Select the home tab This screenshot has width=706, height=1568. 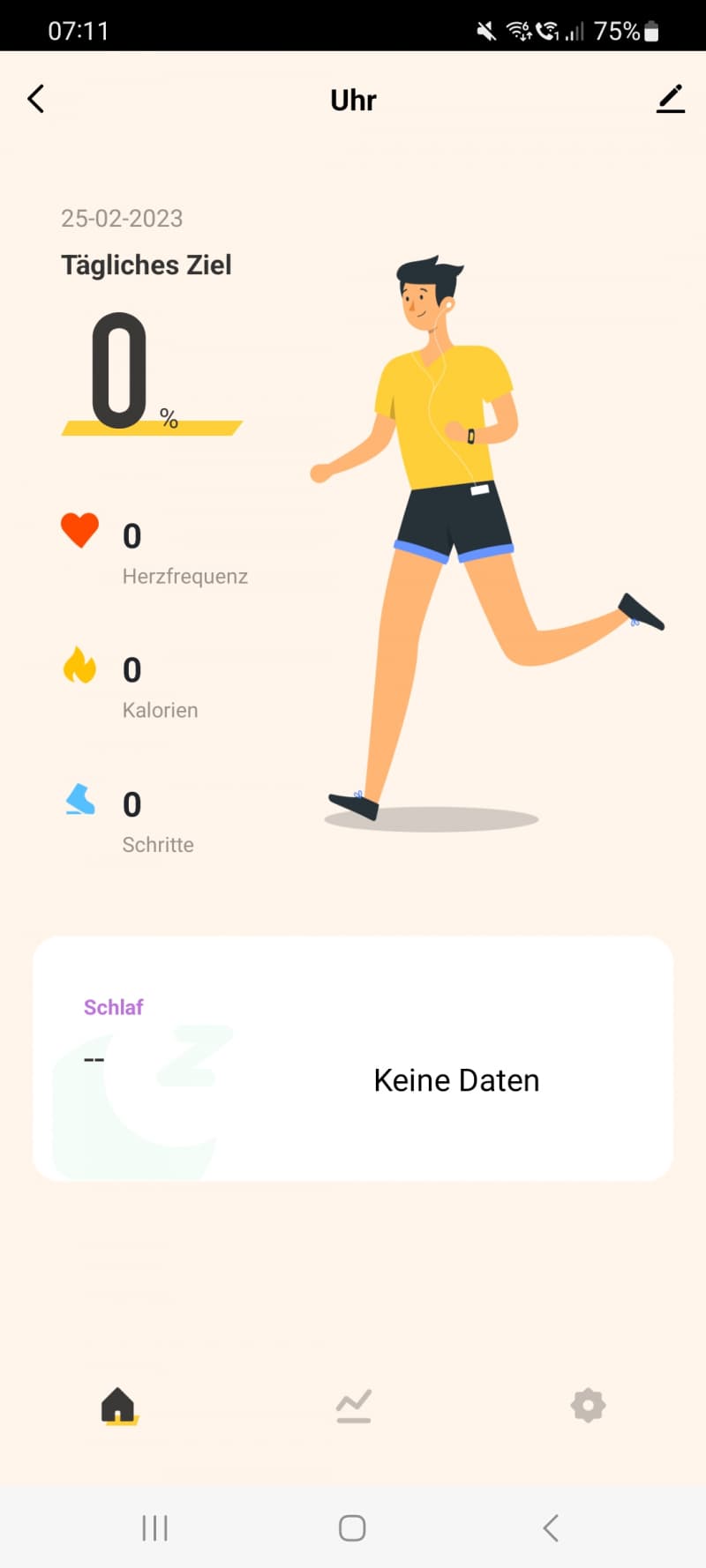click(118, 1406)
